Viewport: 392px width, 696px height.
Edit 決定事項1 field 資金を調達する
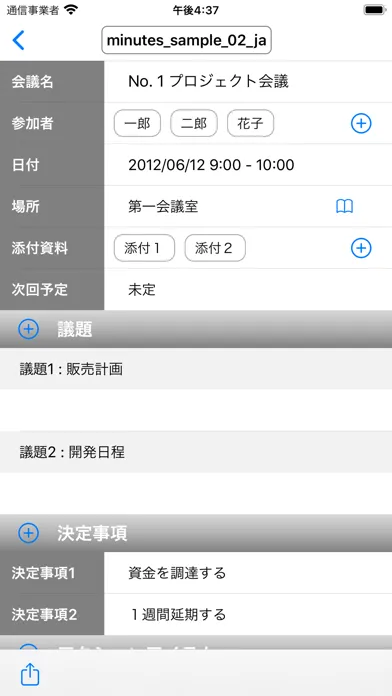(248, 573)
